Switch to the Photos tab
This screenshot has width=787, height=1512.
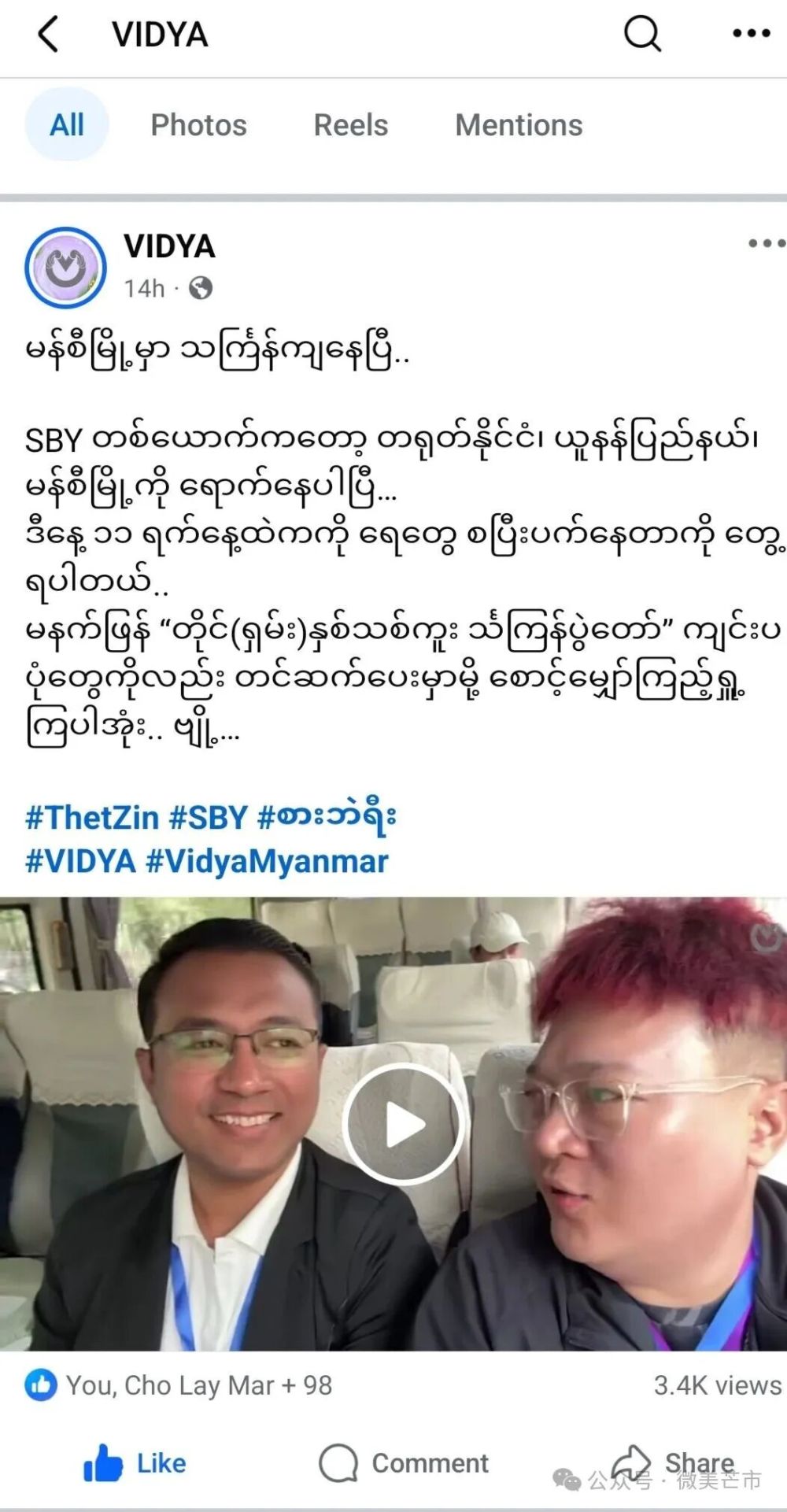point(198,125)
